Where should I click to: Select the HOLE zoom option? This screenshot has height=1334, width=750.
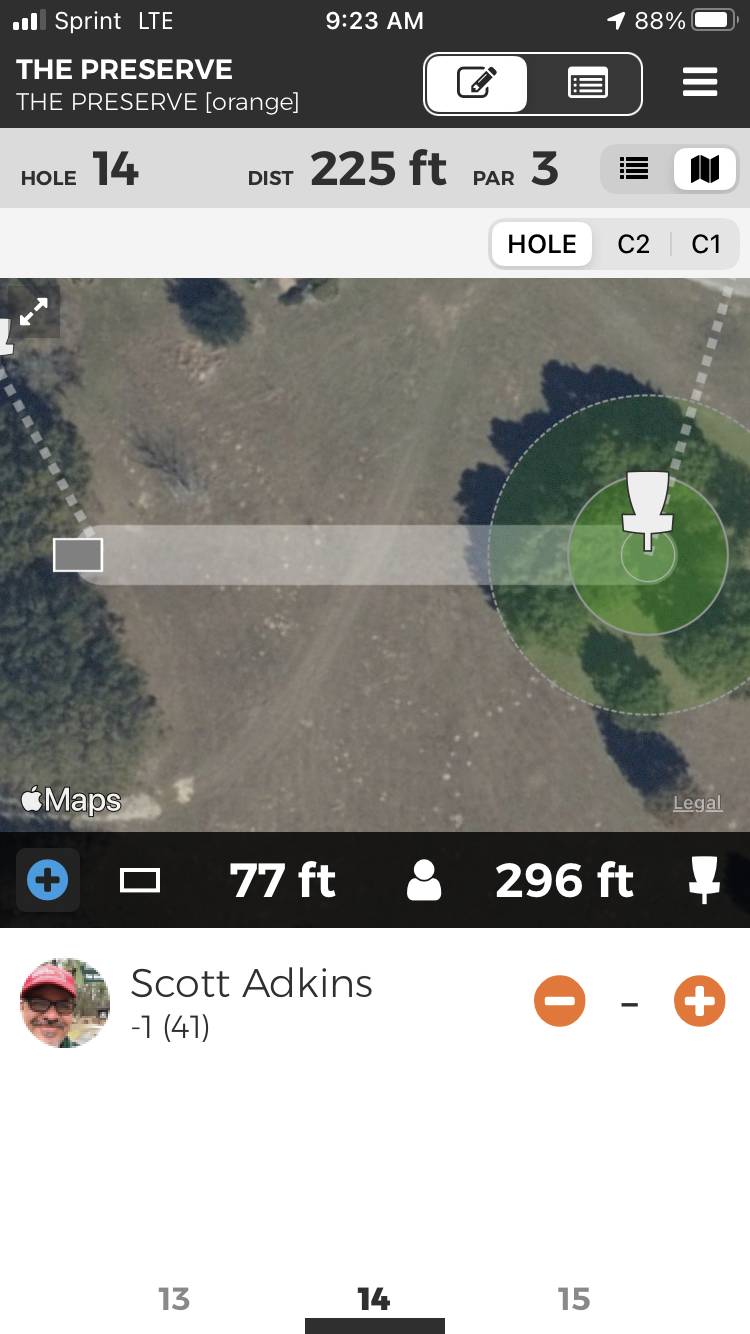point(541,244)
